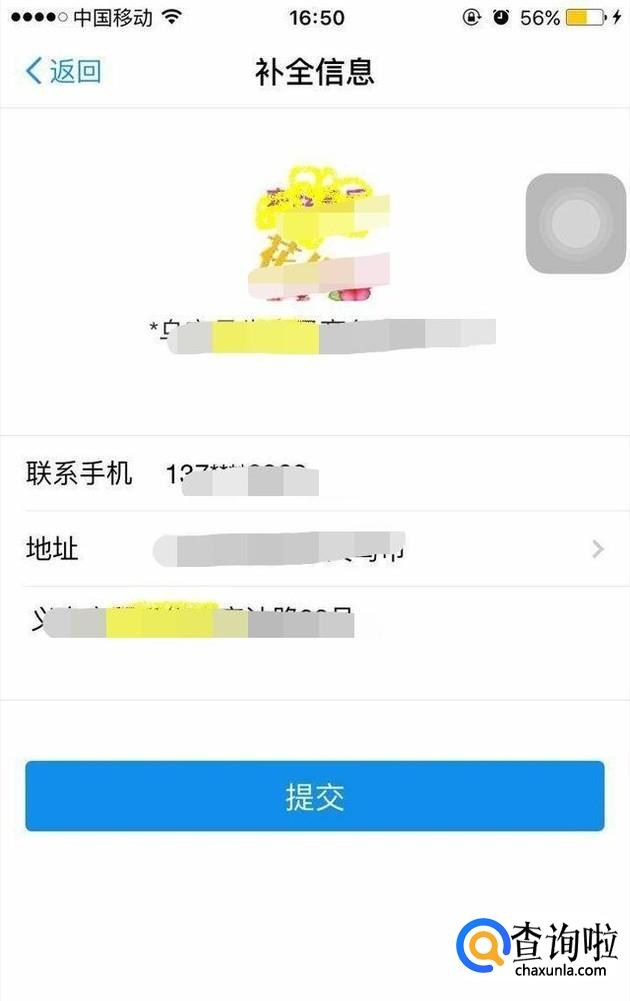This screenshot has width=630, height=1001.
Task: Submit the form with 提交
Action: tap(314, 796)
